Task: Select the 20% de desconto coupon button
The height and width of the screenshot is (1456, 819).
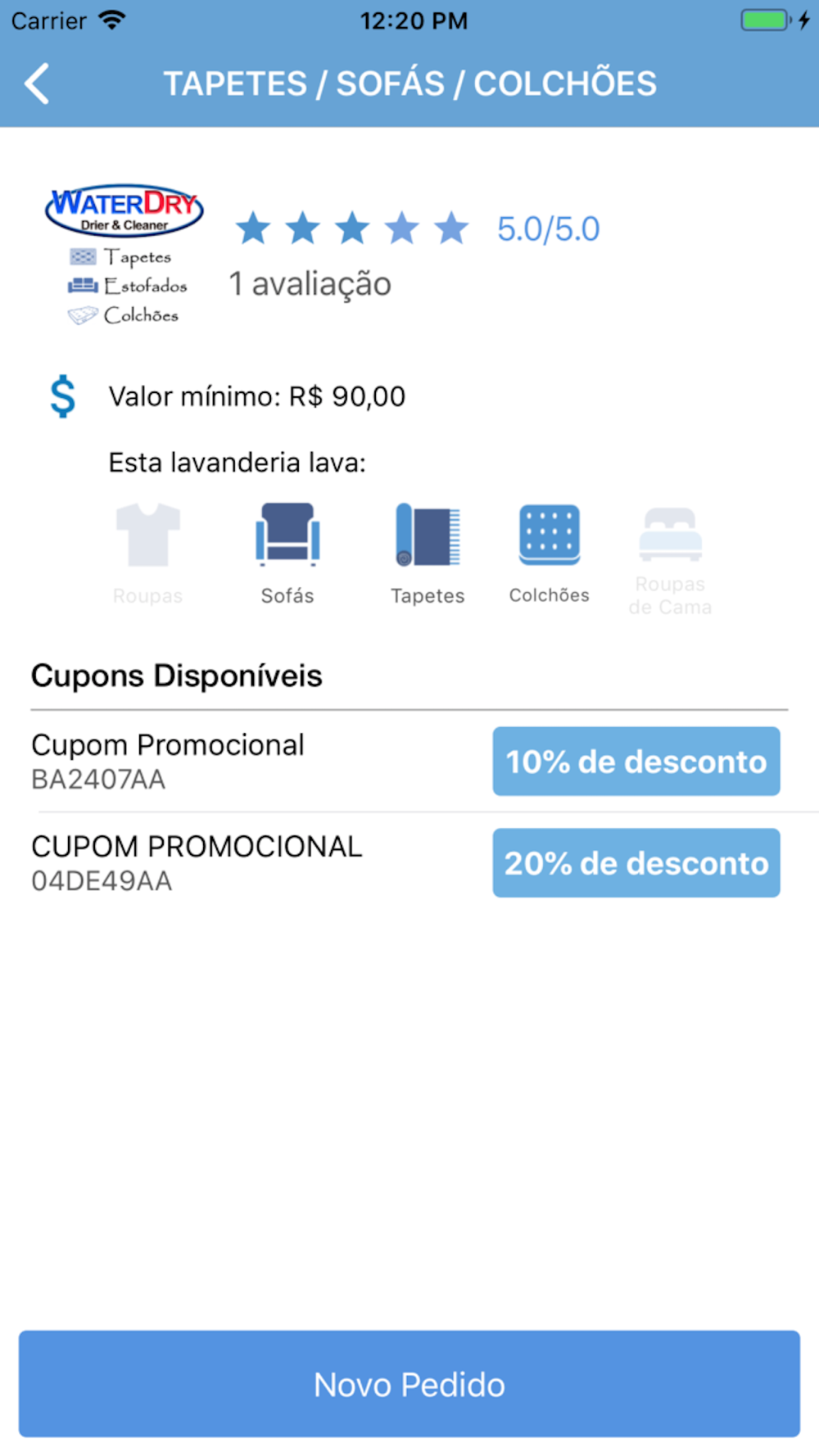Action: coord(636,862)
